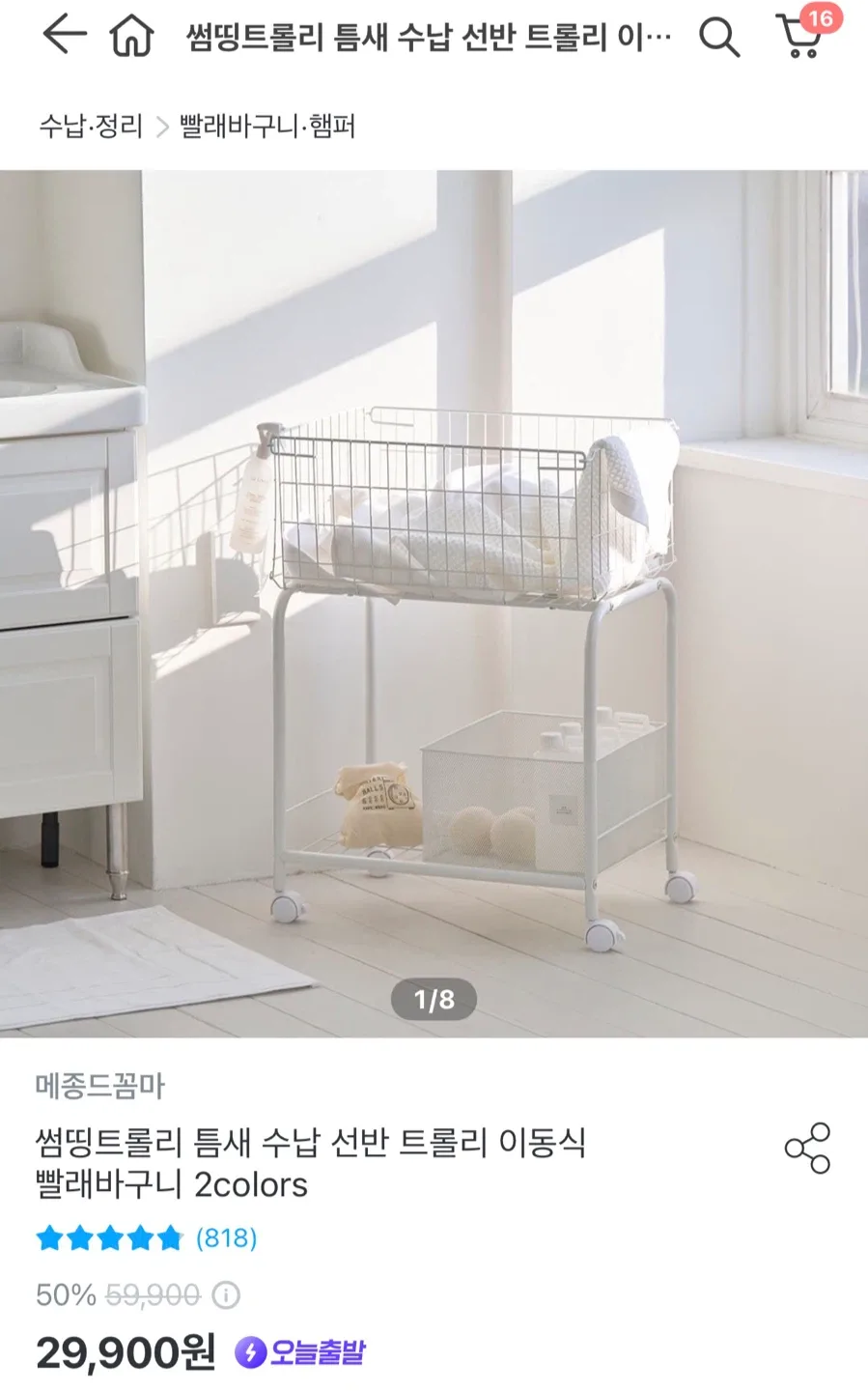The image size is (868, 1391).
Task: Open the shopping cart with 16 items
Action: 801,38
